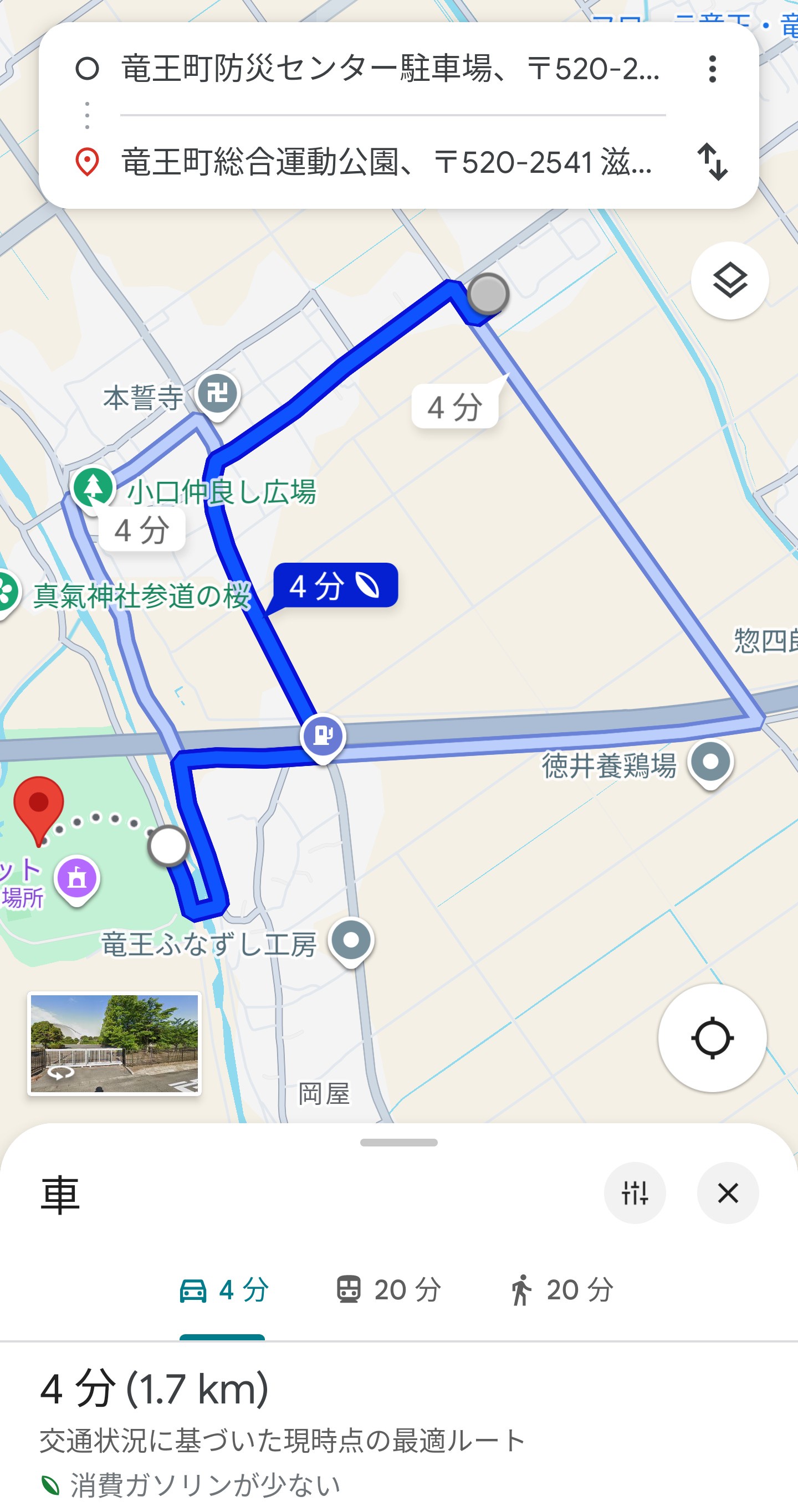Open the map layers selector
The height and width of the screenshot is (1512, 798).
(x=729, y=281)
